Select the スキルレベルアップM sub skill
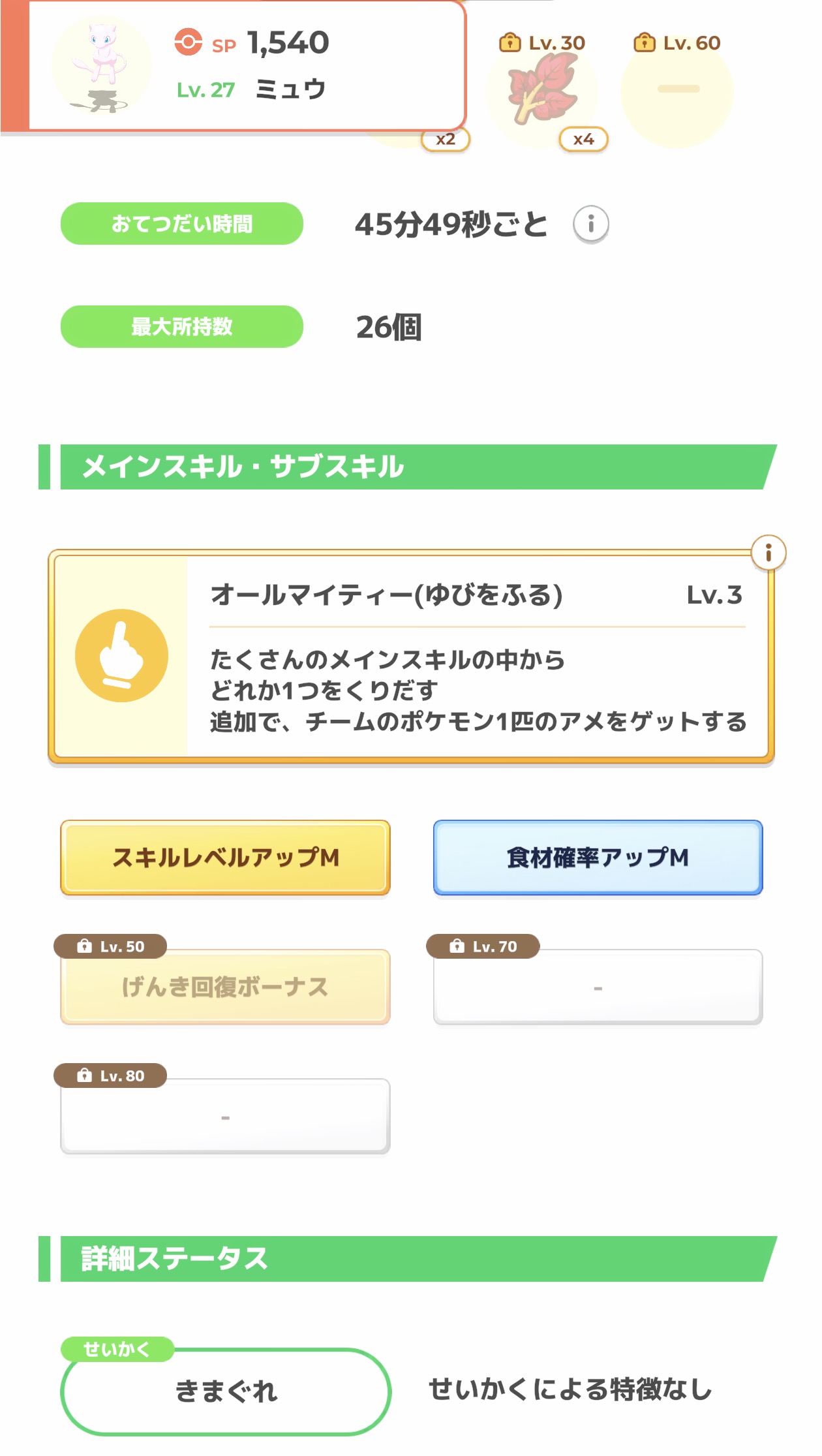 coord(225,858)
